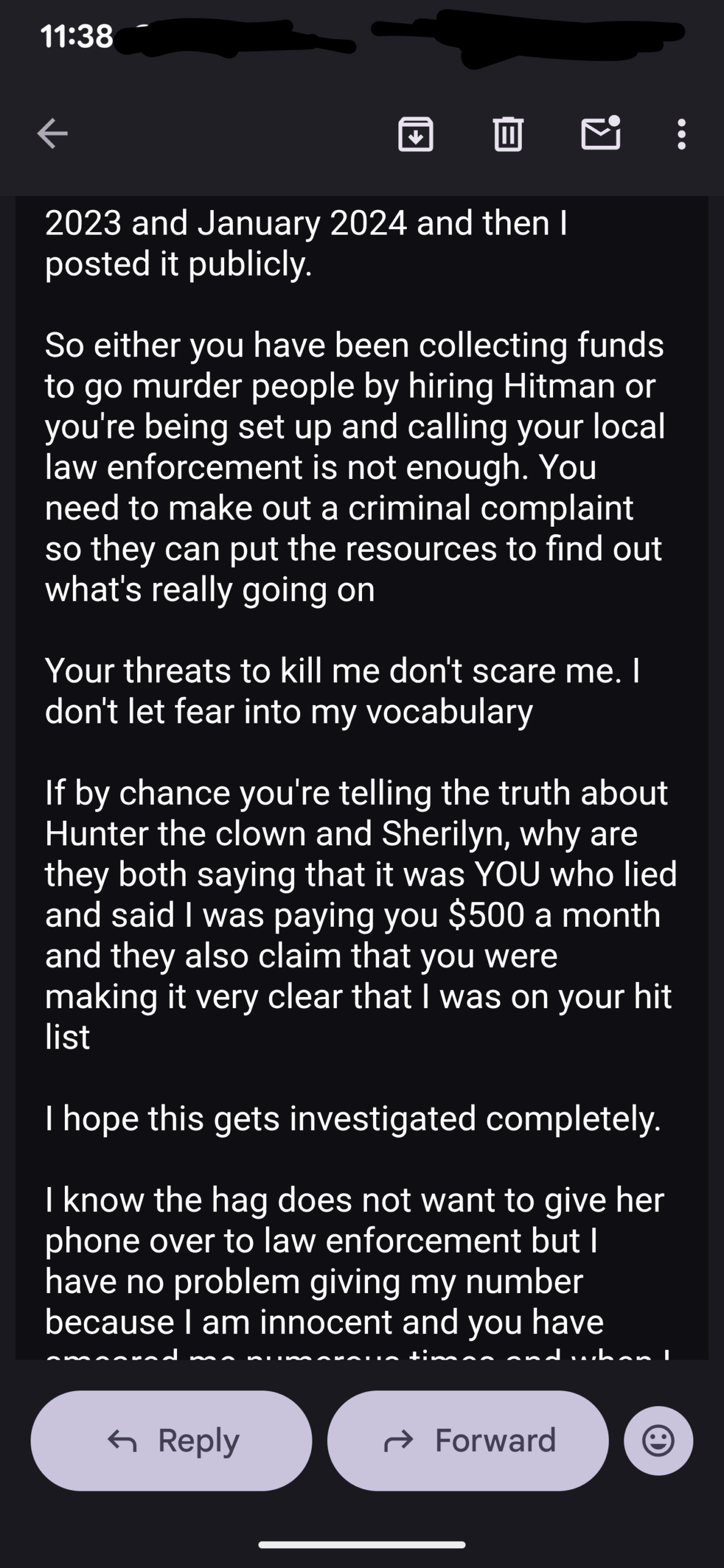Image resolution: width=724 pixels, height=1568 pixels.
Task: Add an emoji reaction
Action: (658, 1441)
